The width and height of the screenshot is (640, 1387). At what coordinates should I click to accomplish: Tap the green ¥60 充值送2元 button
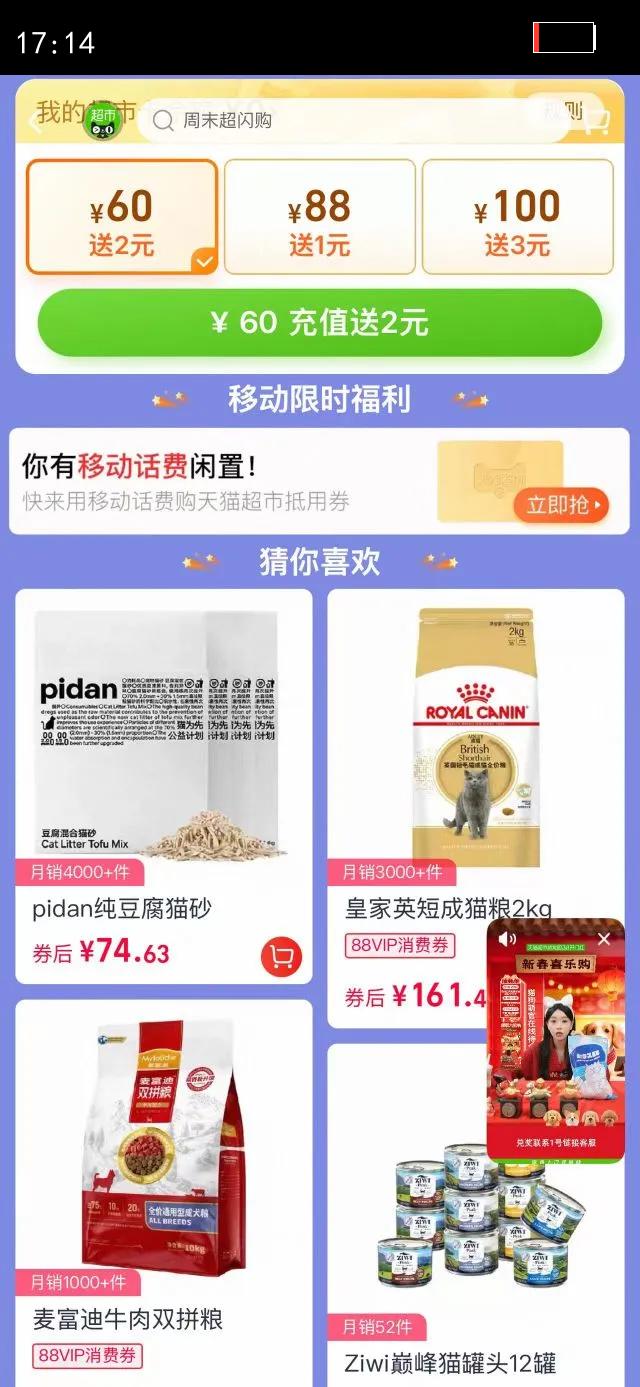[319, 322]
